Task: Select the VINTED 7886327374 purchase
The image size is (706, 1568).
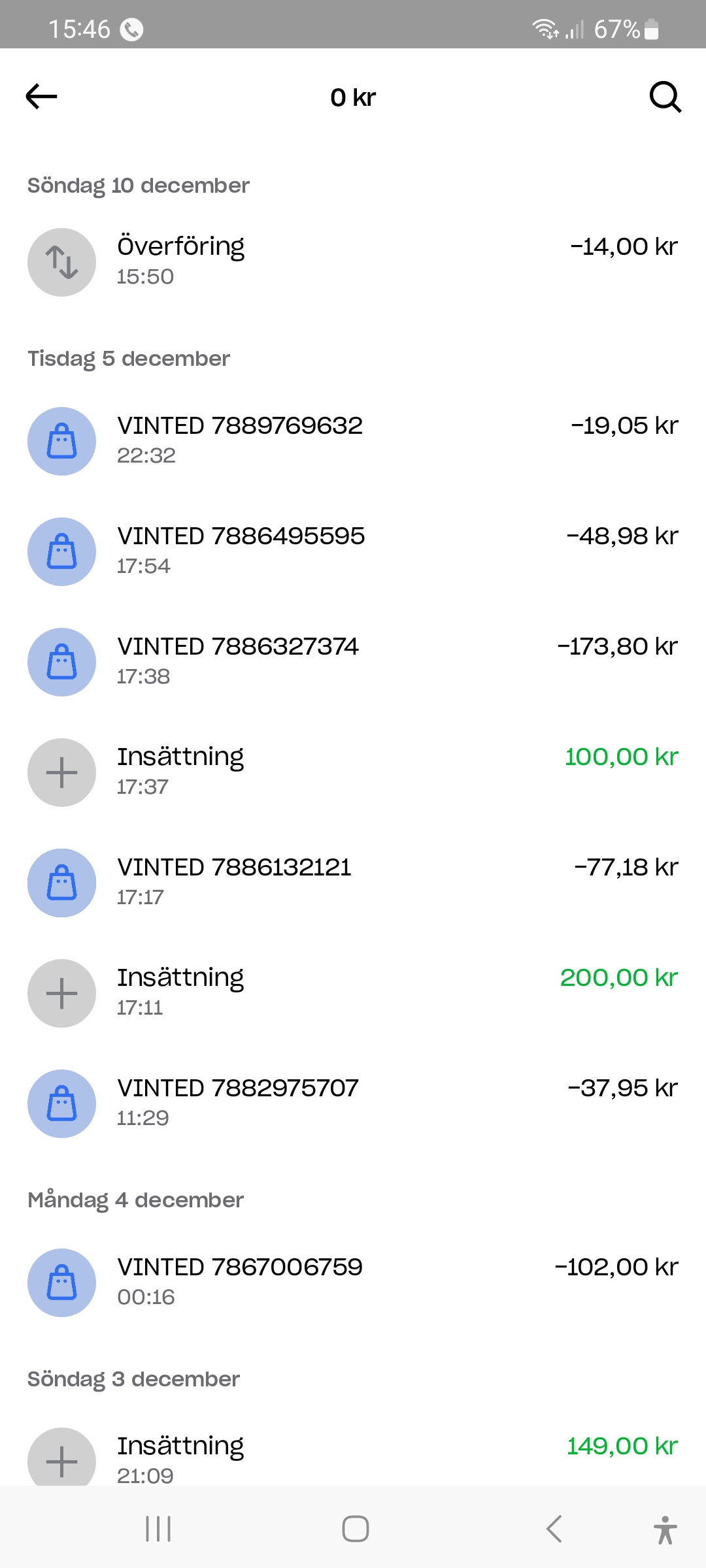Action: [353, 661]
